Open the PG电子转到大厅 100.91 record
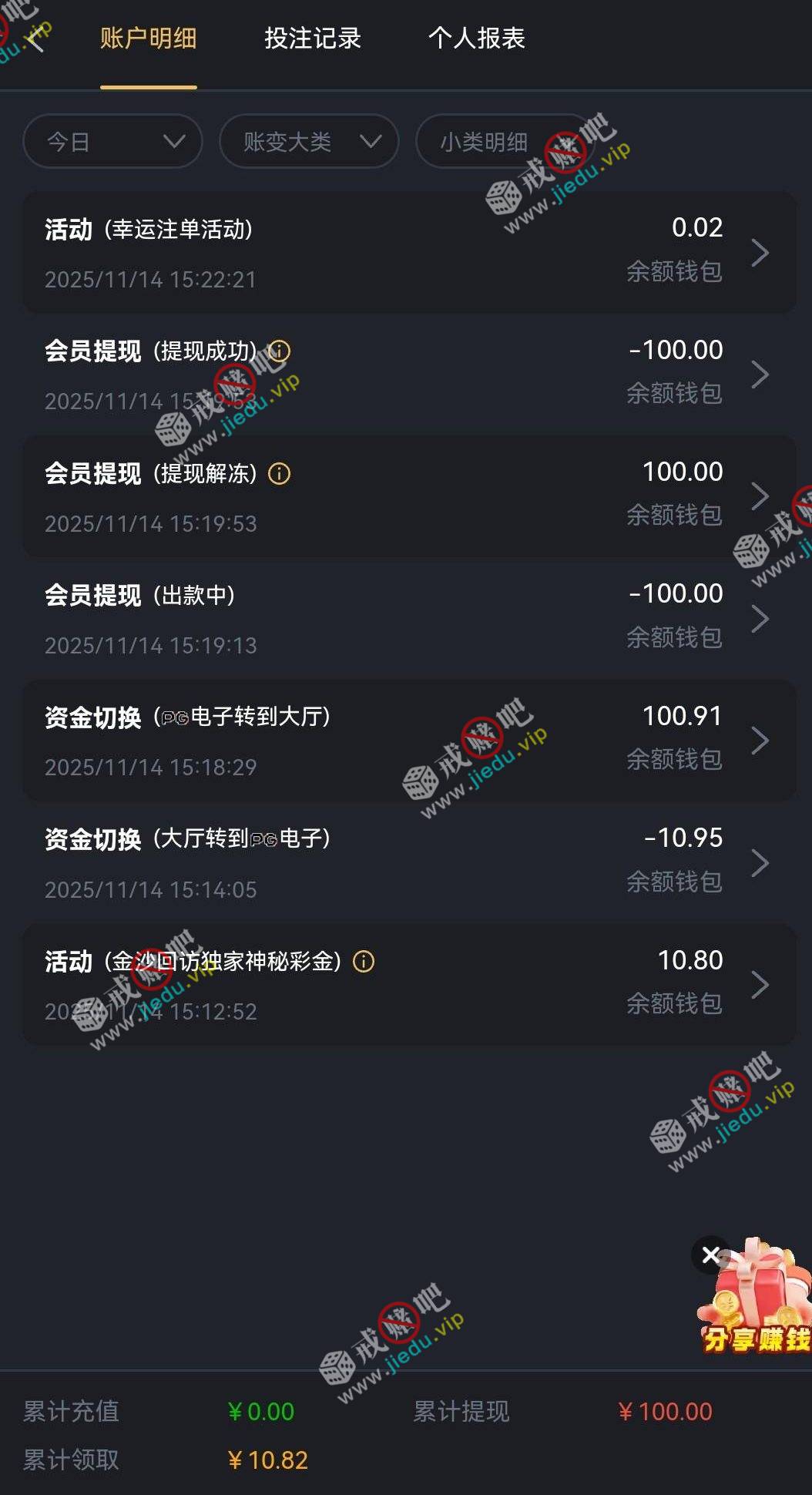Image resolution: width=812 pixels, height=1495 pixels. point(408,741)
